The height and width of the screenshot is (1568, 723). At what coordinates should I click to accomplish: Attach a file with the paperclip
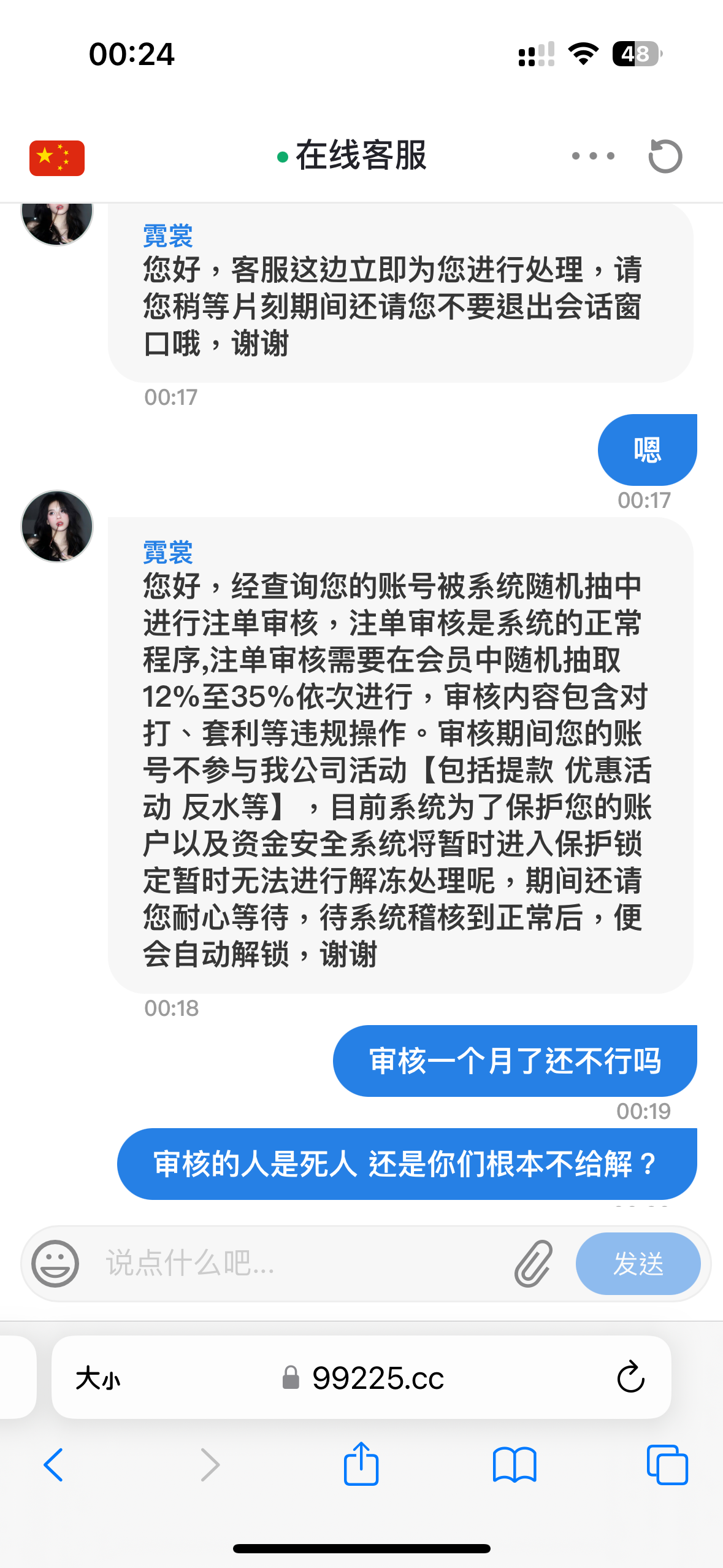tap(534, 1263)
